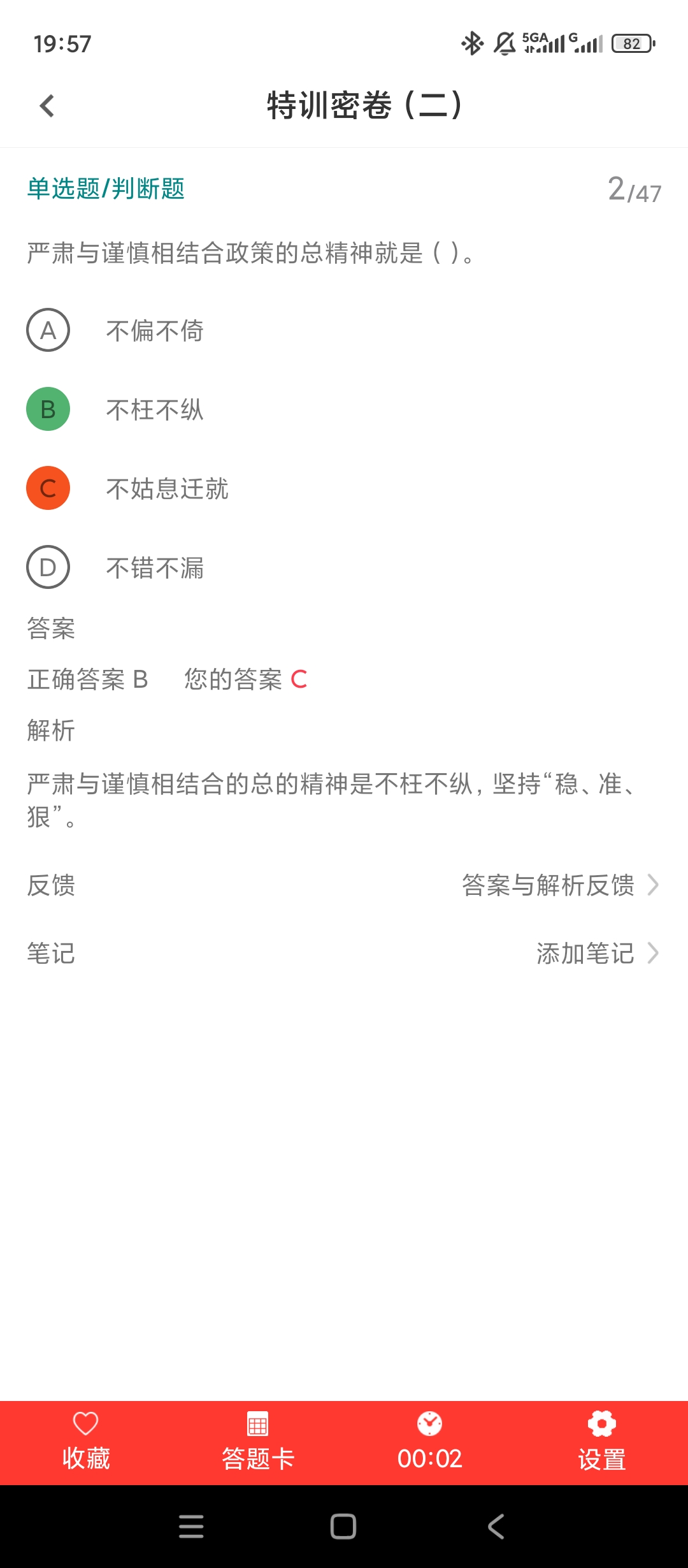The width and height of the screenshot is (688, 1568).
Task: Open 添加笔记 to add a note
Action: coord(598,954)
